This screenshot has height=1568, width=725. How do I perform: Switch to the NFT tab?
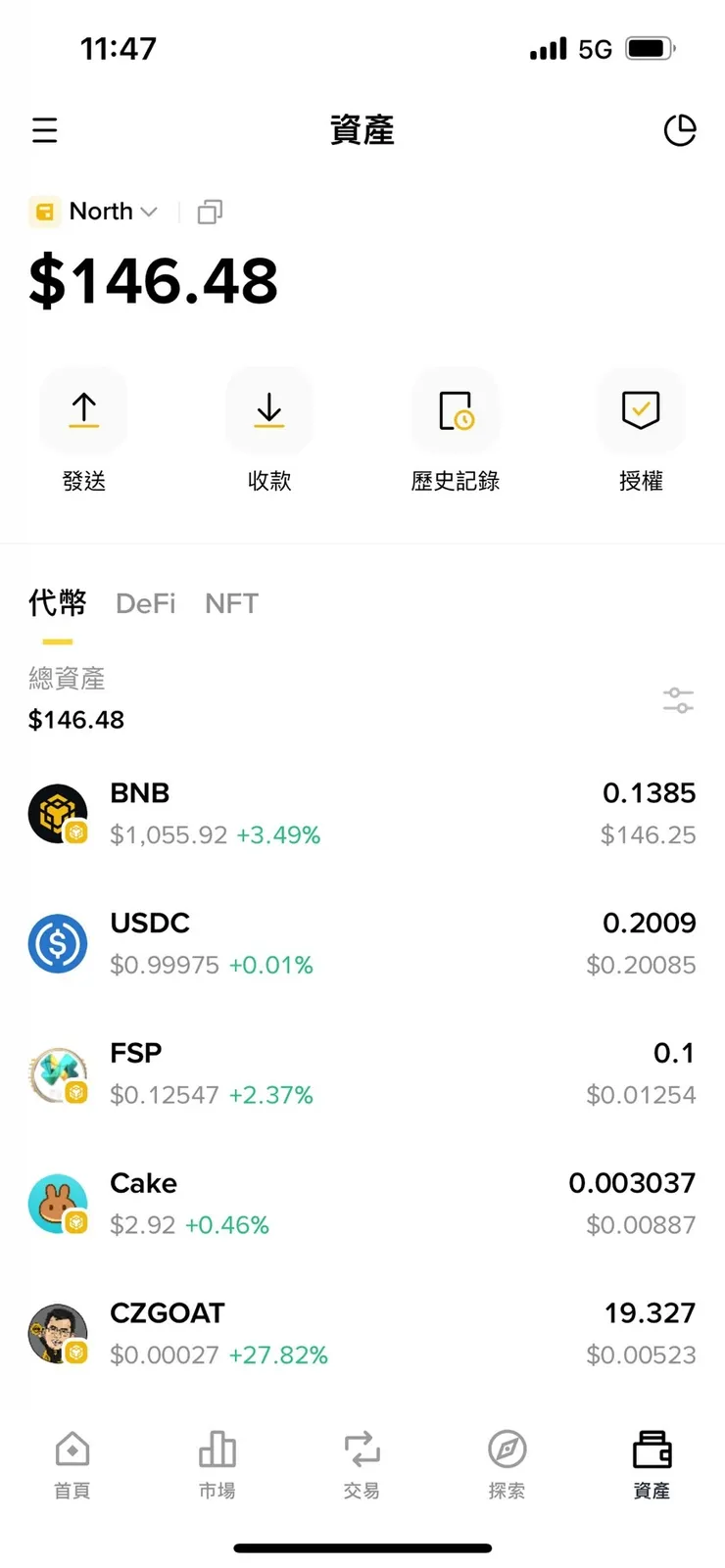click(230, 603)
